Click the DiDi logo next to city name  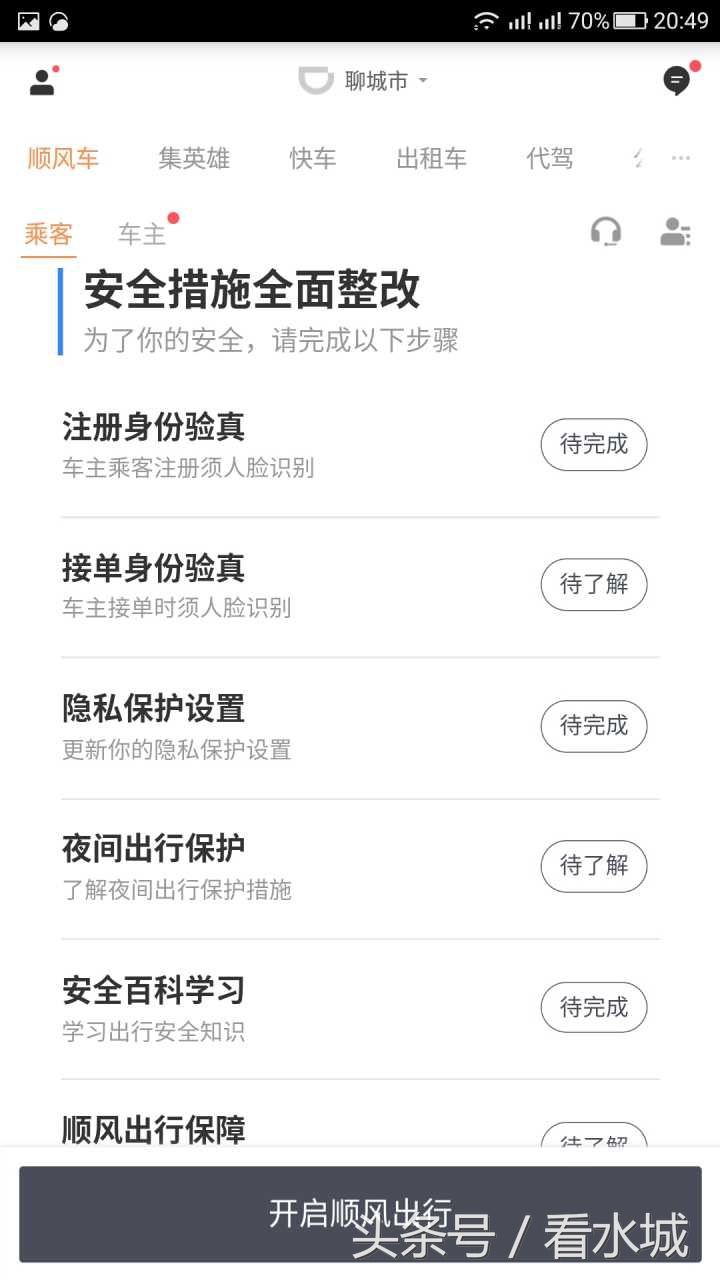coord(315,81)
